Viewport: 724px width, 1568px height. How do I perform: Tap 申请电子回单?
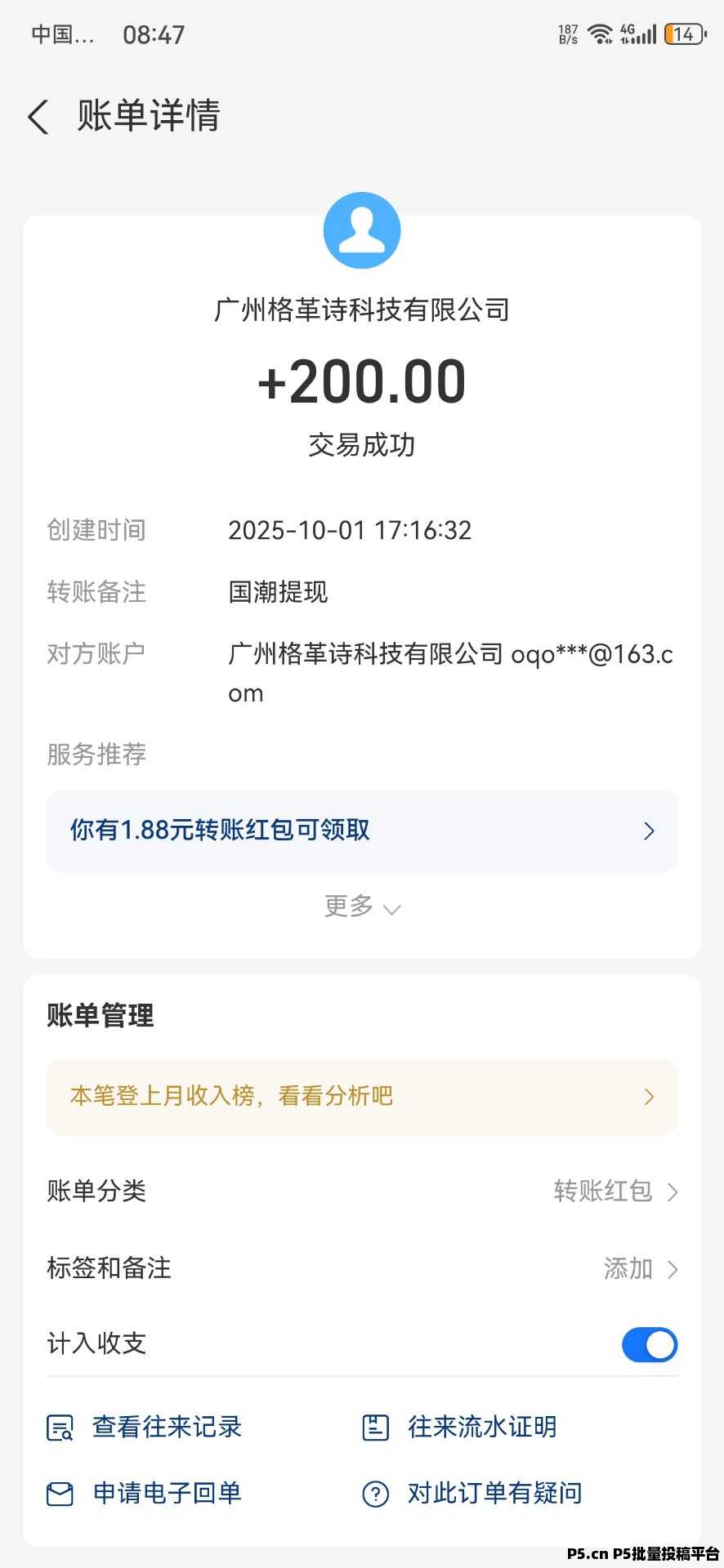click(x=145, y=1493)
